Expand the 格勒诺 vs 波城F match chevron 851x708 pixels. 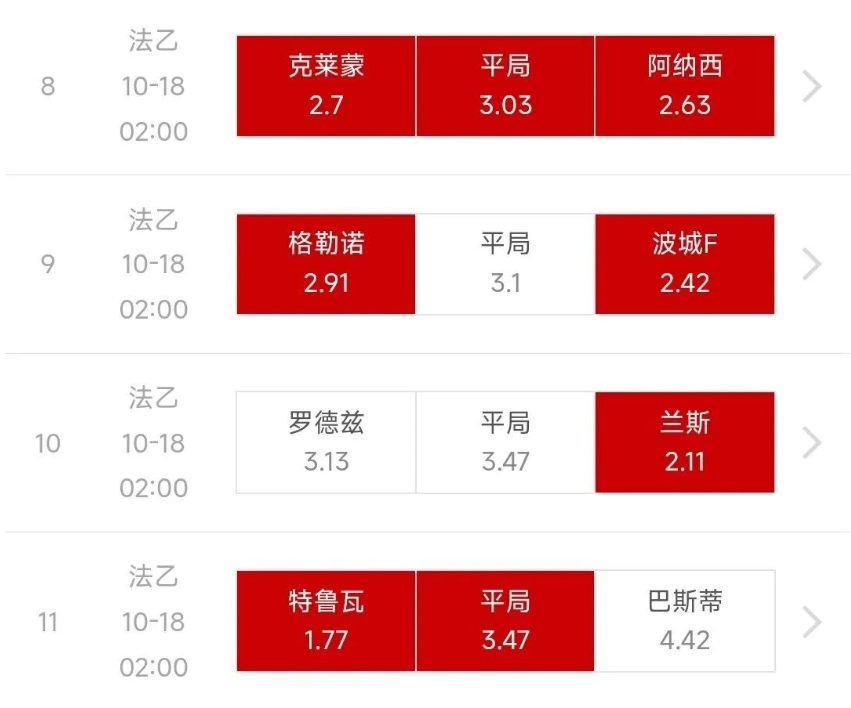812,265
